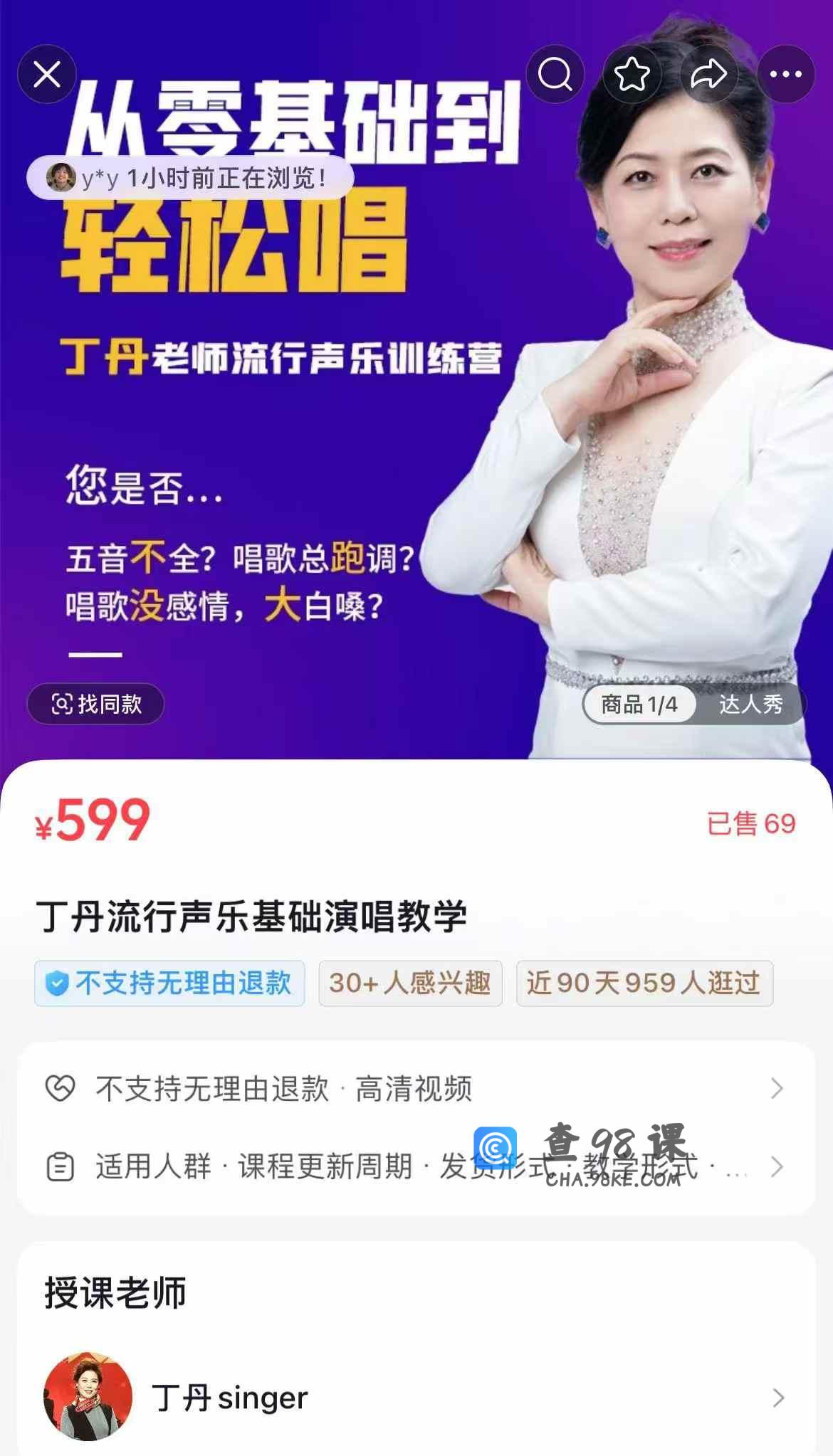Select the 商品 1/4 image tab

coord(639,705)
